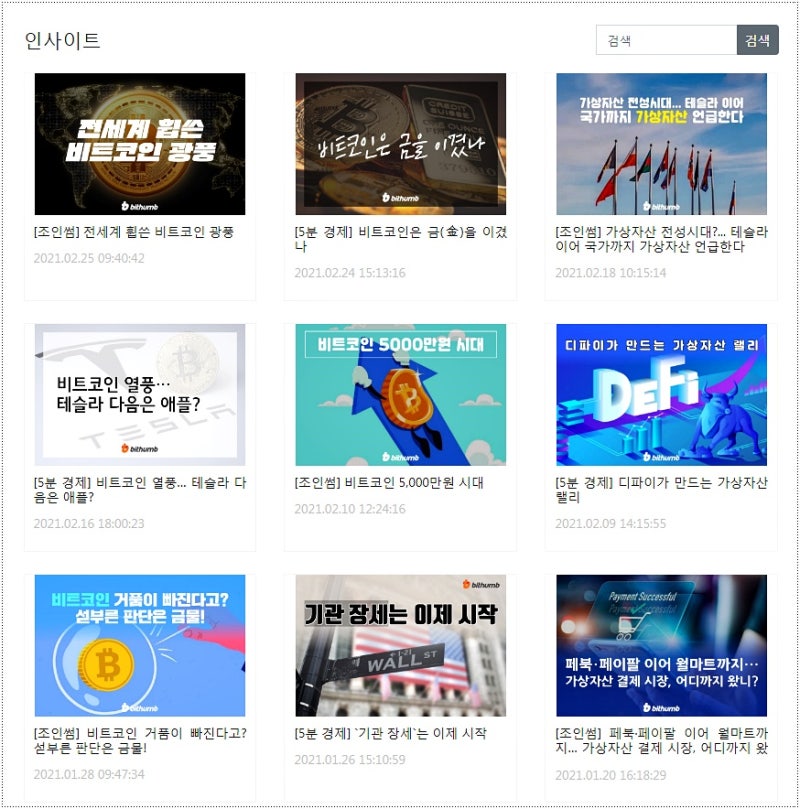Image resolution: width=800 pixels, height=809 pixels.
Task: Open the 비트코인 5,000만원 시대 article
Action: pos(400,395)
